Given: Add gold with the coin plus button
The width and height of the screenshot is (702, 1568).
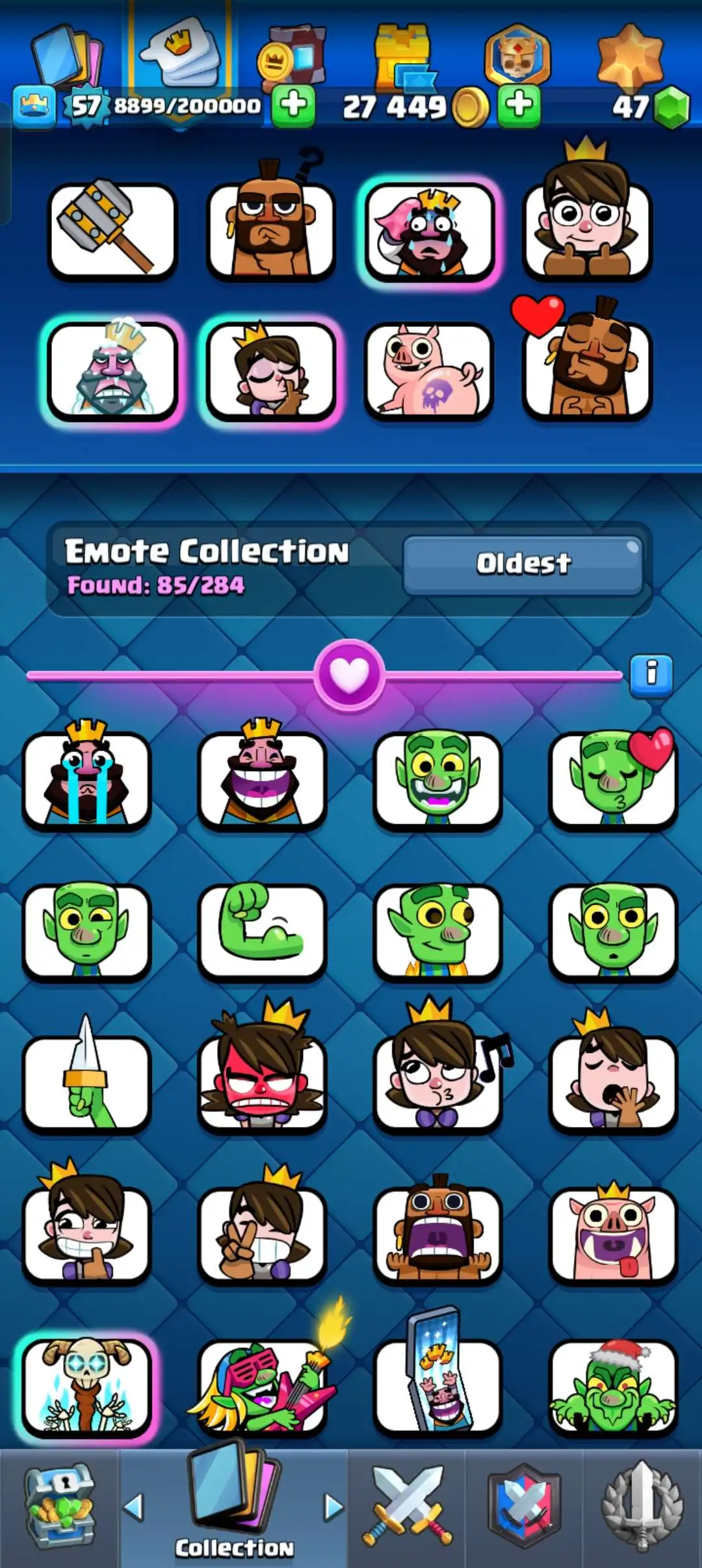Looking at the screenshot, I should 519,104.
